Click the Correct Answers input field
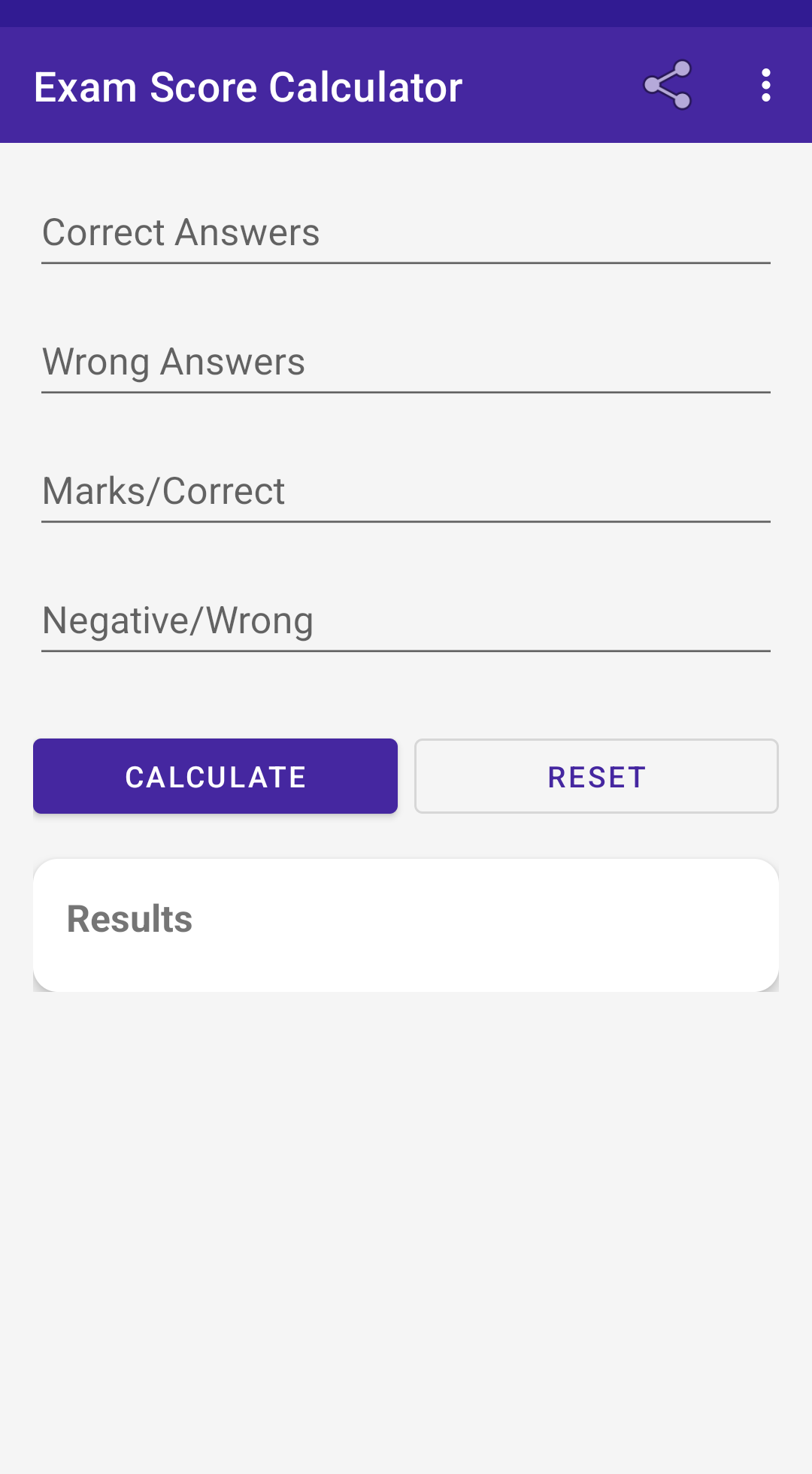812x1474 pixels. point(406,232)
